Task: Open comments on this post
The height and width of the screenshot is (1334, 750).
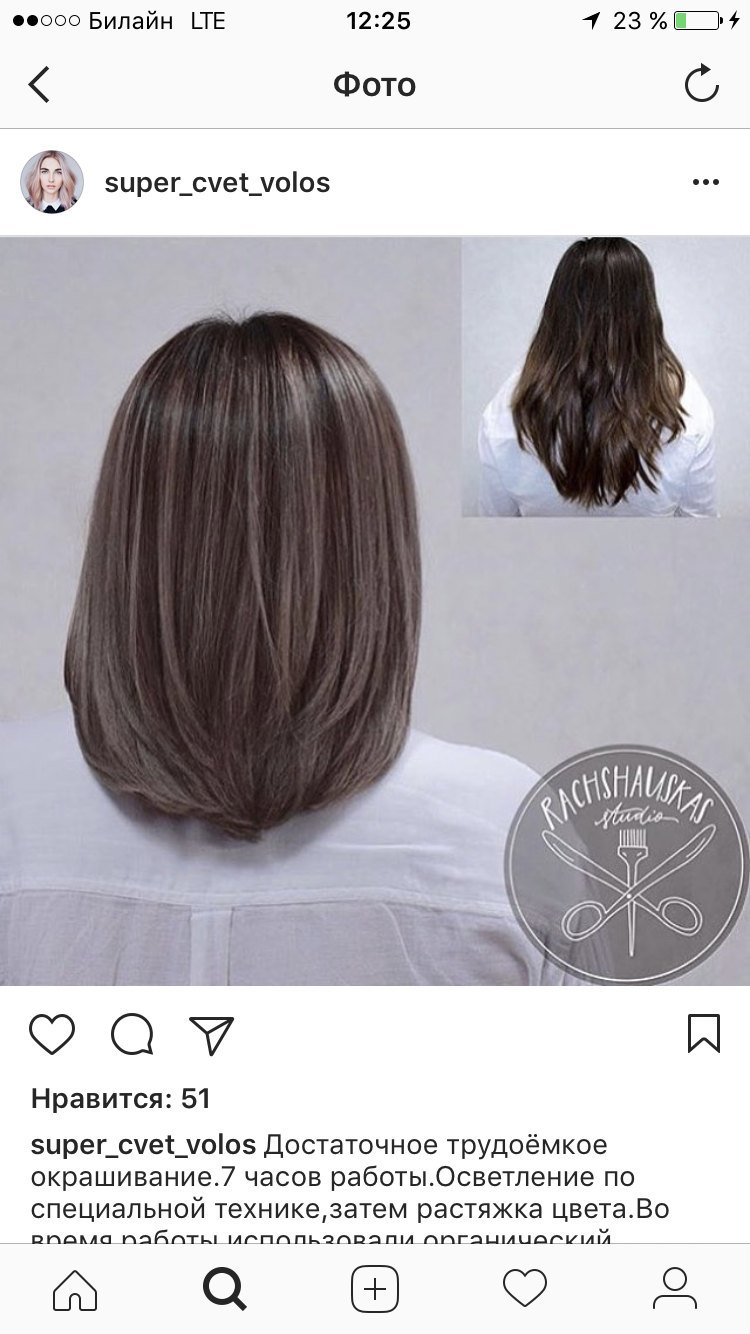Action: (132, 1034)
